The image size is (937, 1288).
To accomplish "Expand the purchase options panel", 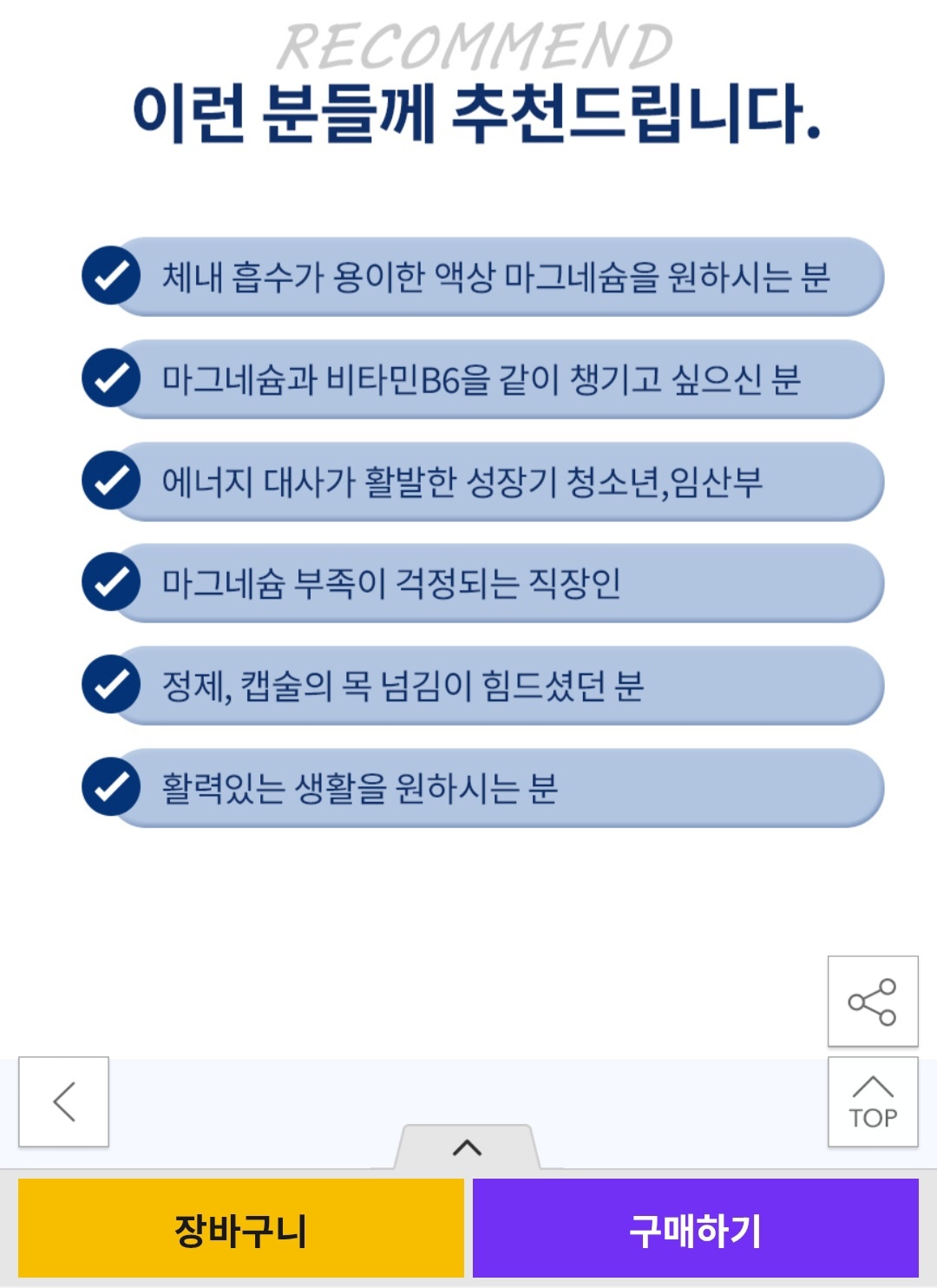I will point(467,1147).
